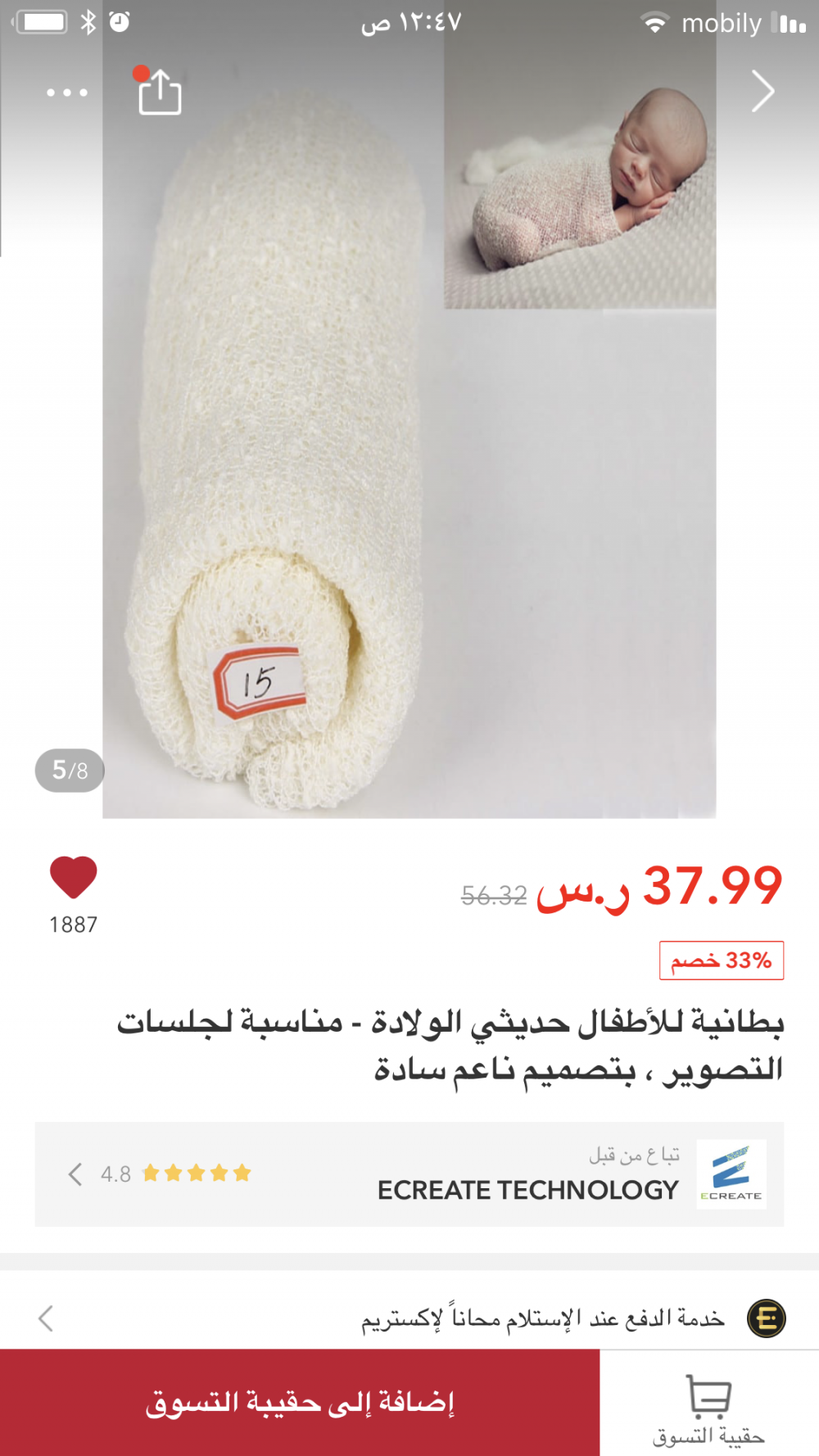819x1456 pixels.
Task: Add this product to favorites
Action: coord(74,878)
